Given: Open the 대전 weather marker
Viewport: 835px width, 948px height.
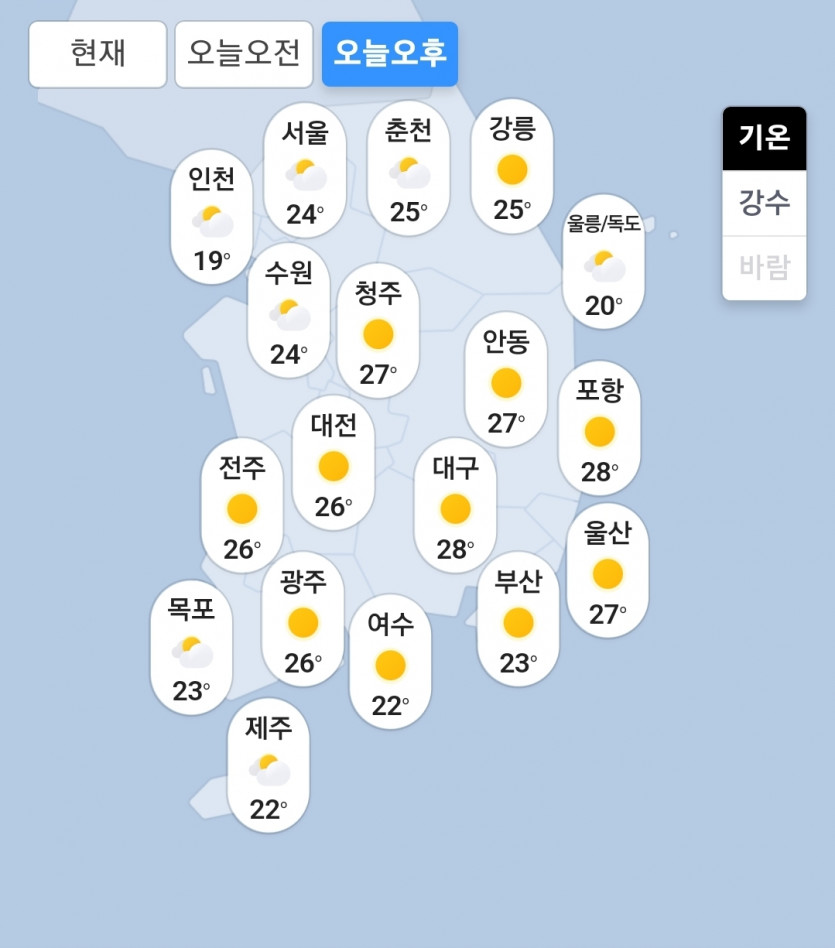Looking at the screenshot, I should 333,464.
